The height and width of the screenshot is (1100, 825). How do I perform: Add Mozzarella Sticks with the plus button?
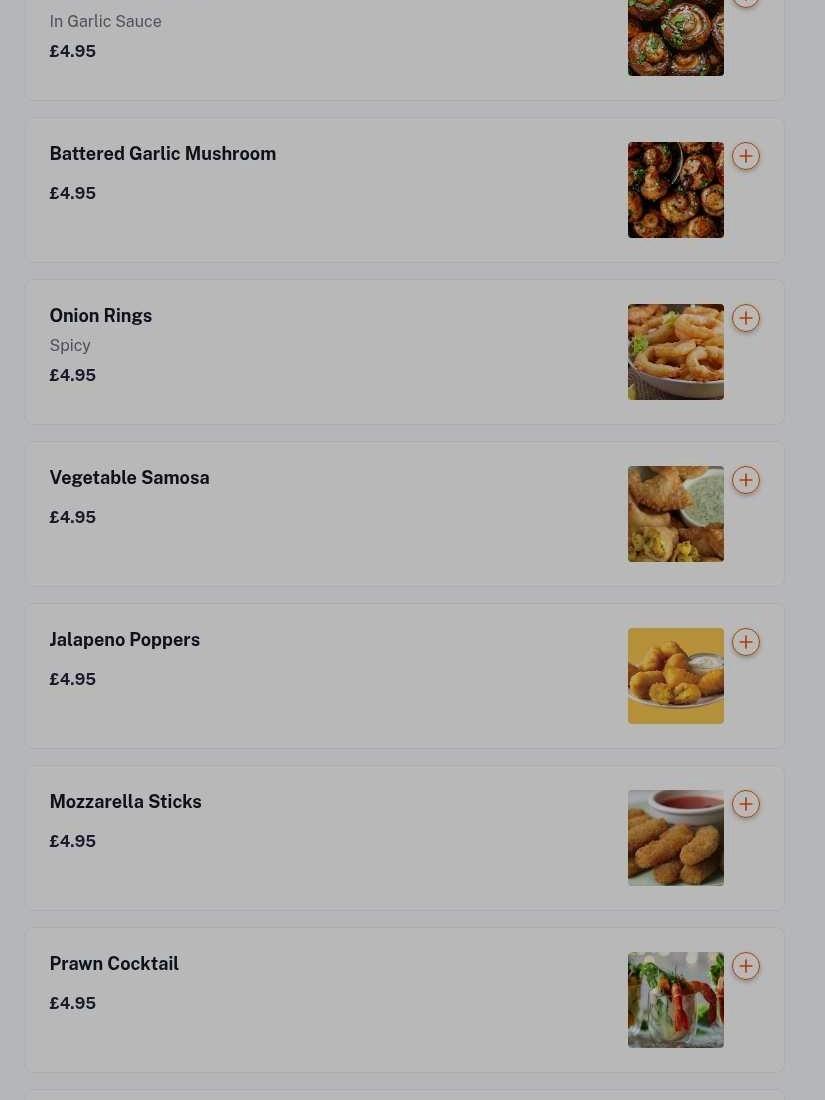coord(745,804)
